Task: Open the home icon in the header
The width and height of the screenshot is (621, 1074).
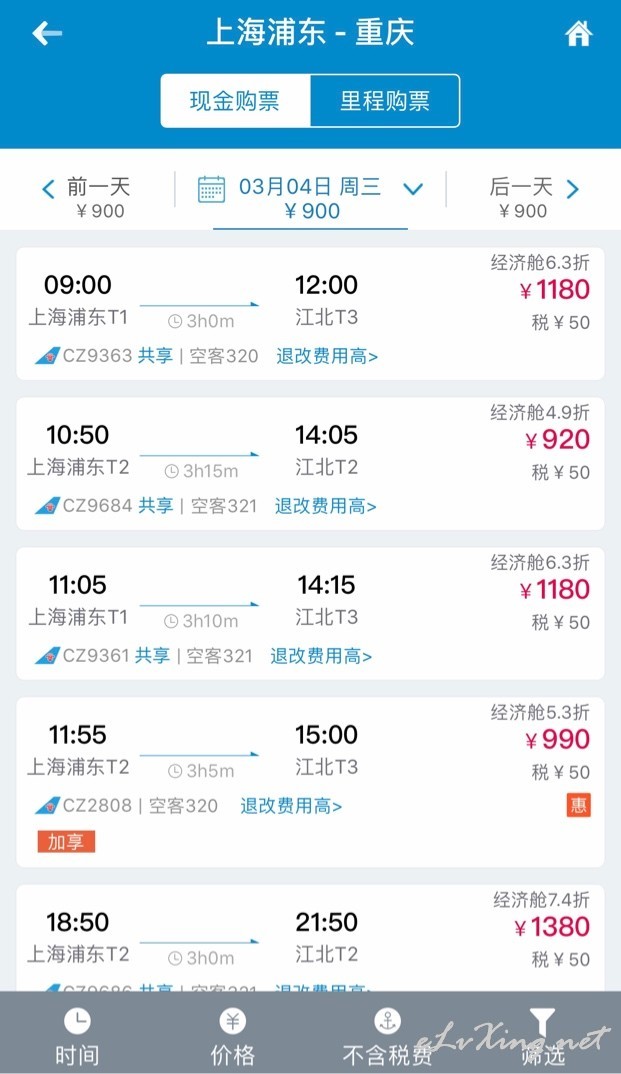Action: tap(578, 33)
